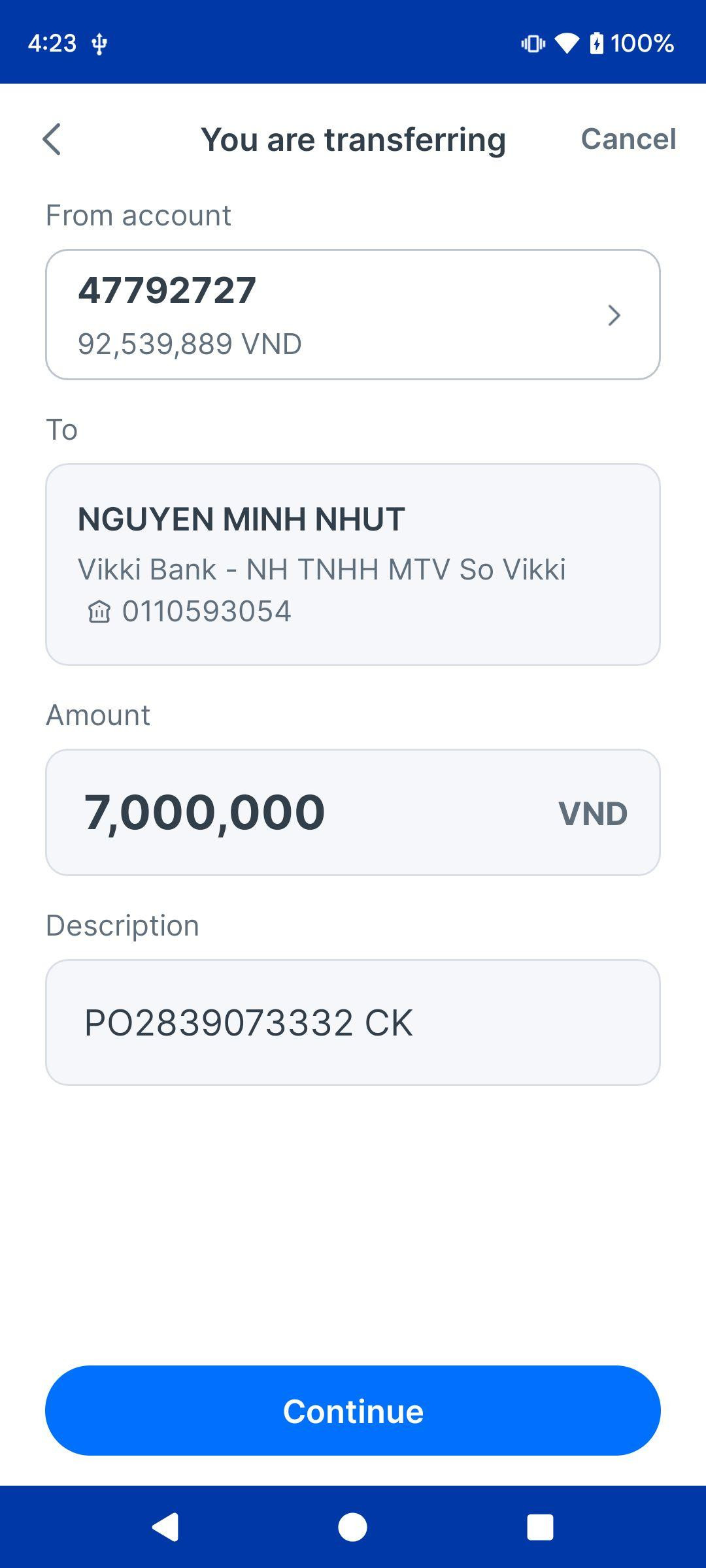
Task: Open recipient NGUYEN MINH NHUT details
Action: click(x=352, y=564)
